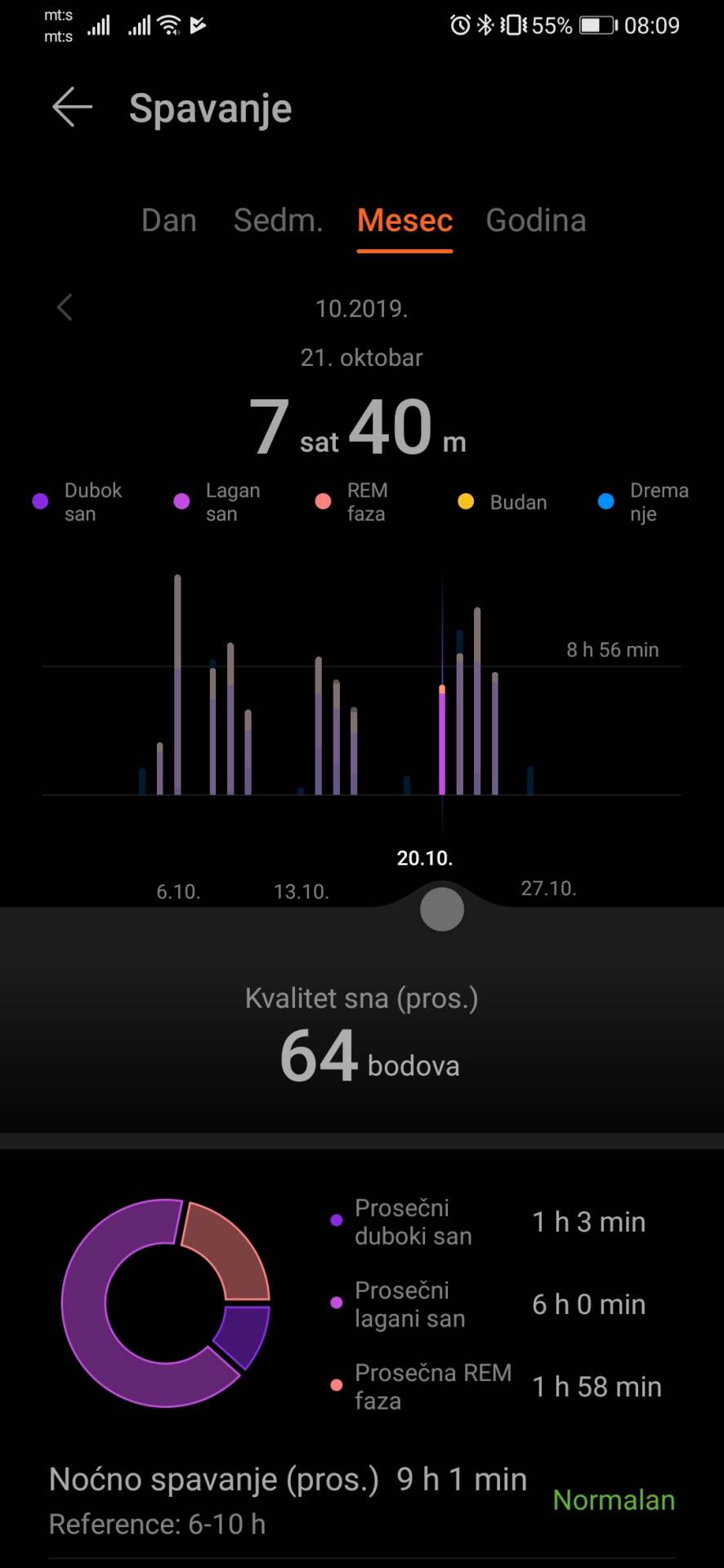Go back from the Spavanje screen
Image resolution: width=724 pixels, height=1568 pixels.
[72, 108]
